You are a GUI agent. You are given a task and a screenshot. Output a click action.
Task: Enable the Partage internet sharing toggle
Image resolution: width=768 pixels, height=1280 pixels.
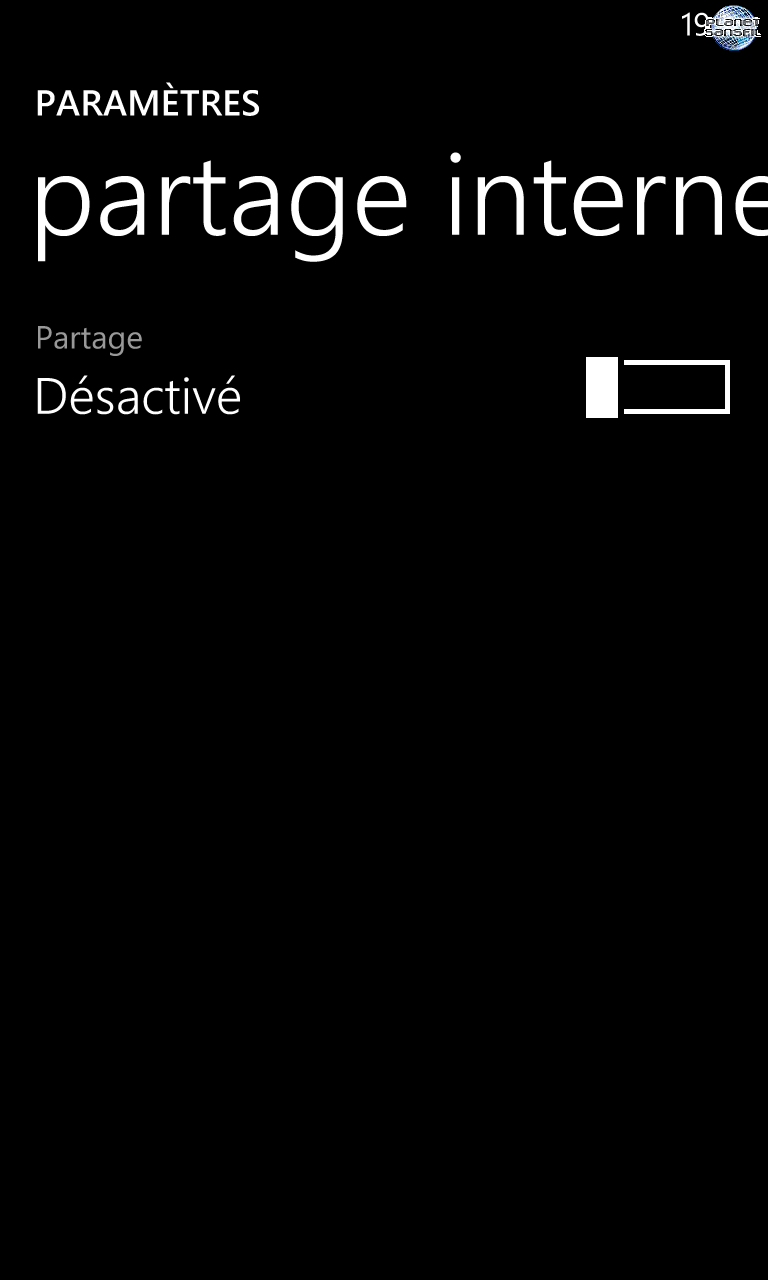pos(658,387)
